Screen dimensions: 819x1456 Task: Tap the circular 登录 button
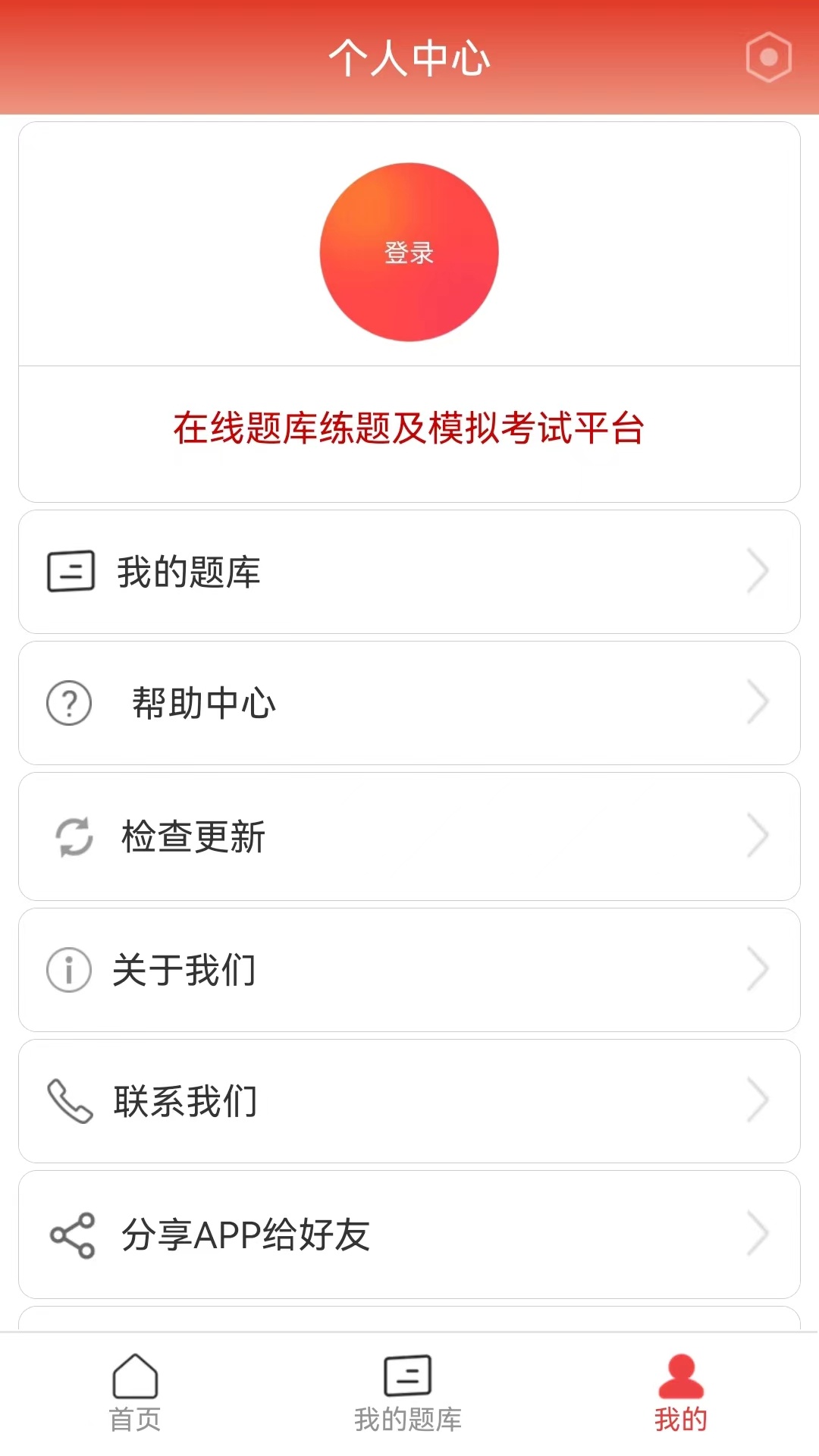coord(409,253)
